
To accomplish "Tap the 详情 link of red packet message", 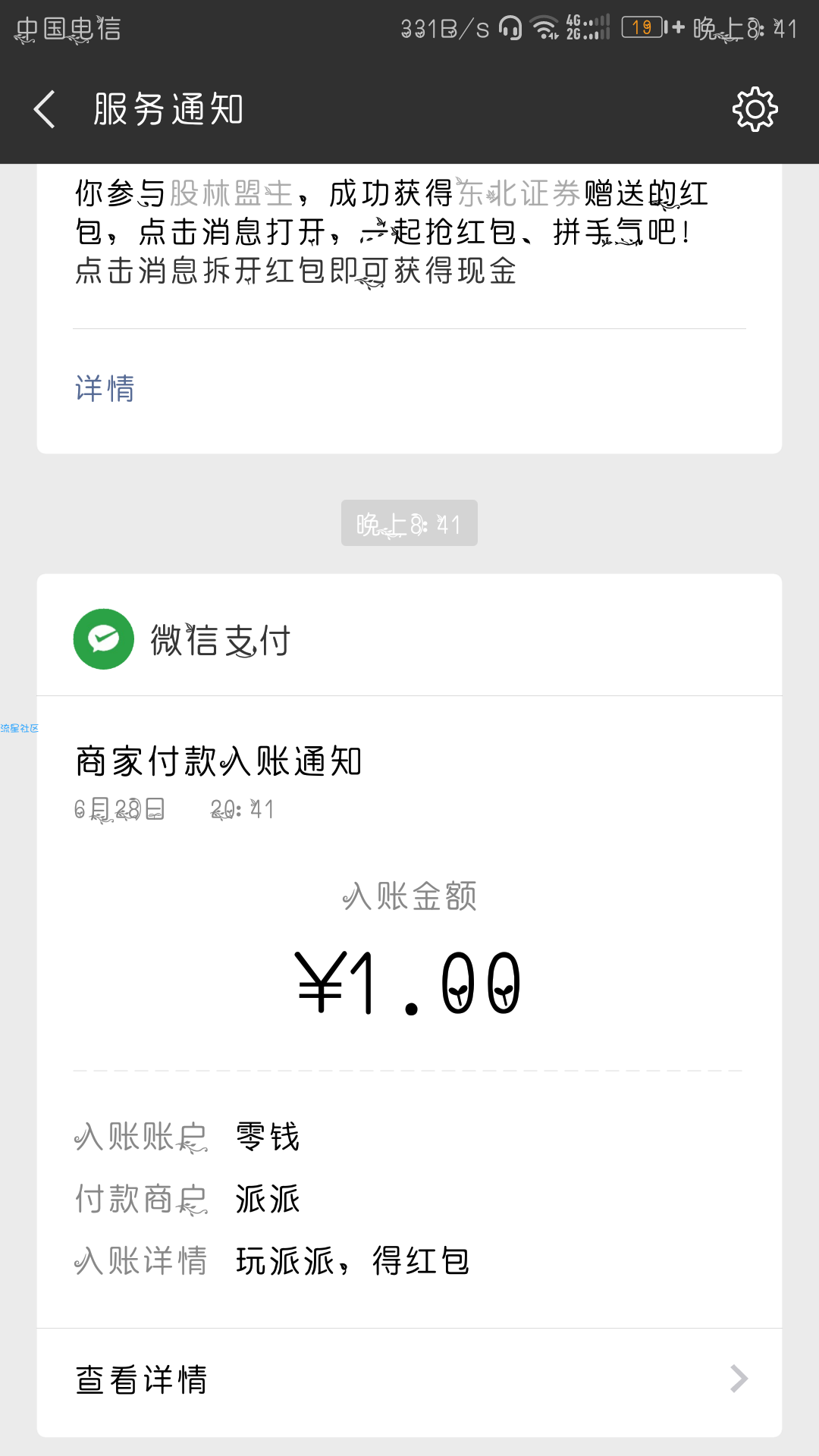I will tap(105, 389).
